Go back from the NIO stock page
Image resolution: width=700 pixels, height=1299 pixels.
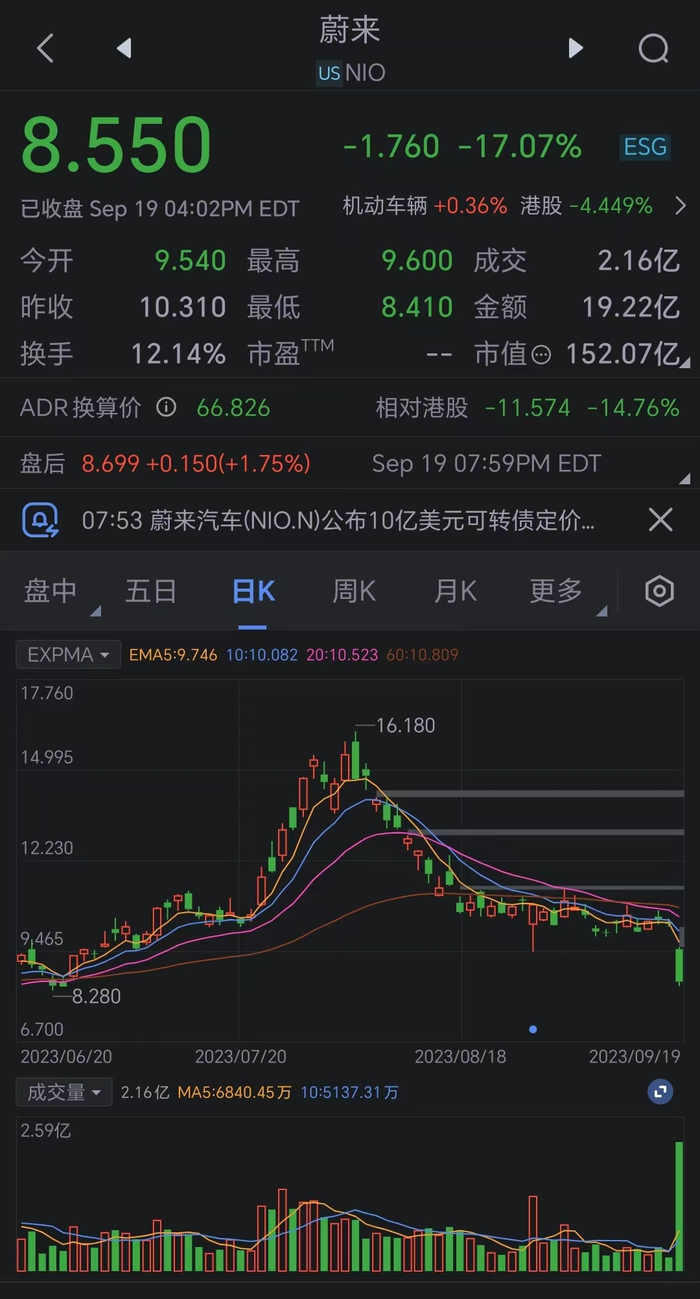(45, 48)
